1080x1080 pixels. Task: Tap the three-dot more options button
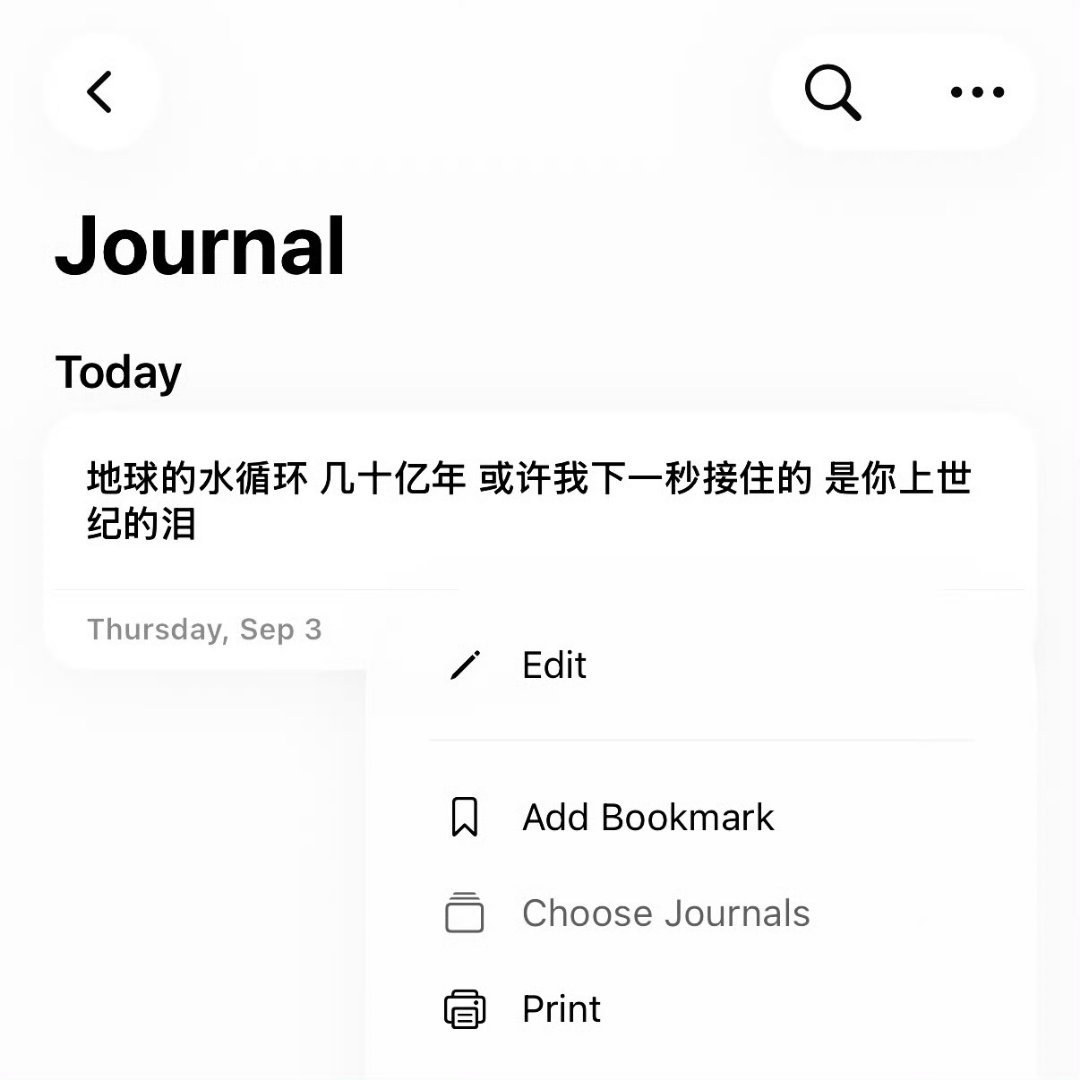tap(977, 92)
